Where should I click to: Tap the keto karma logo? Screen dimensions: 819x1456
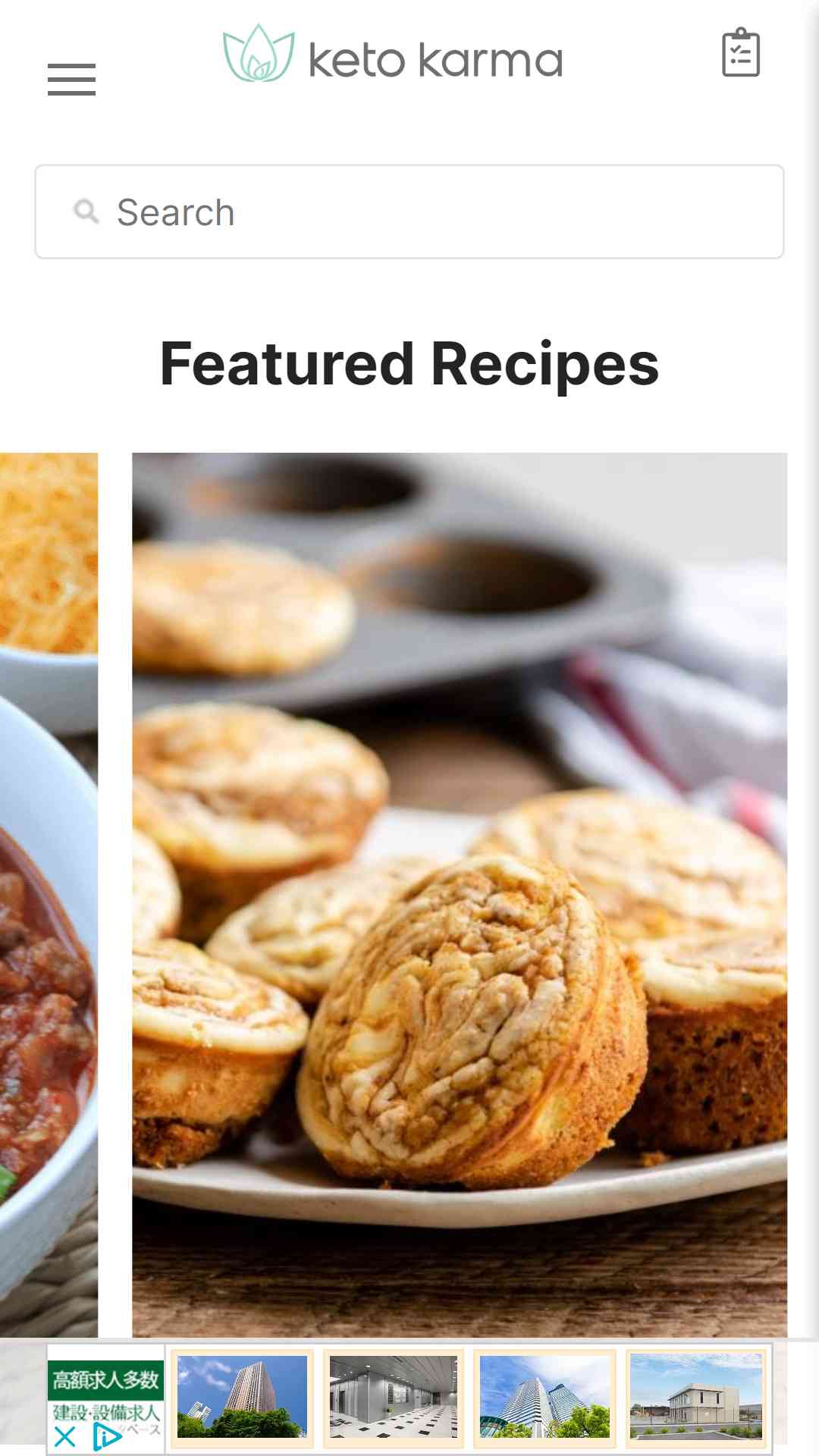coord(393,54)
